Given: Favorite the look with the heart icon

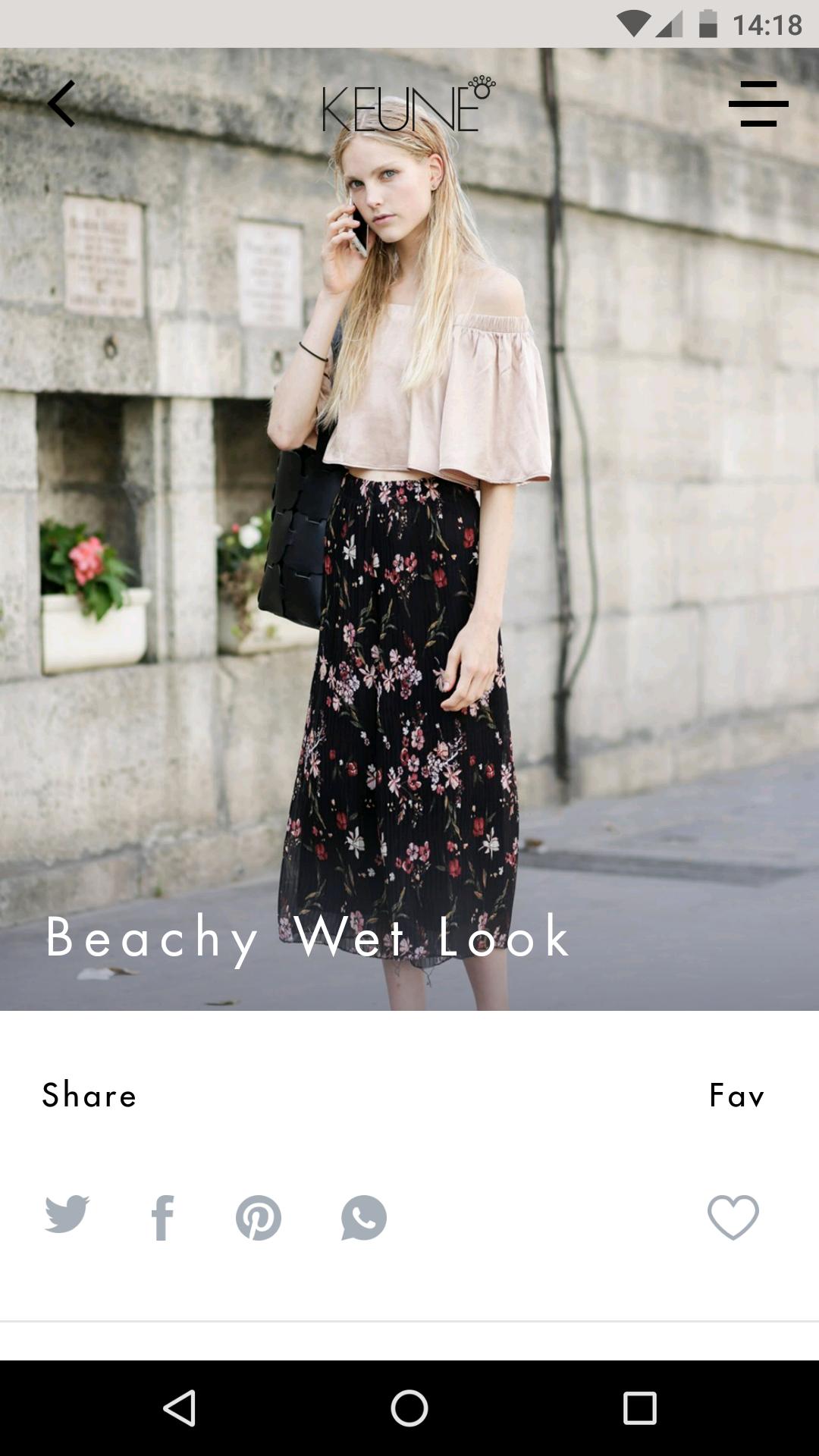Looking at the screenshot, I should pos(733,1217).
